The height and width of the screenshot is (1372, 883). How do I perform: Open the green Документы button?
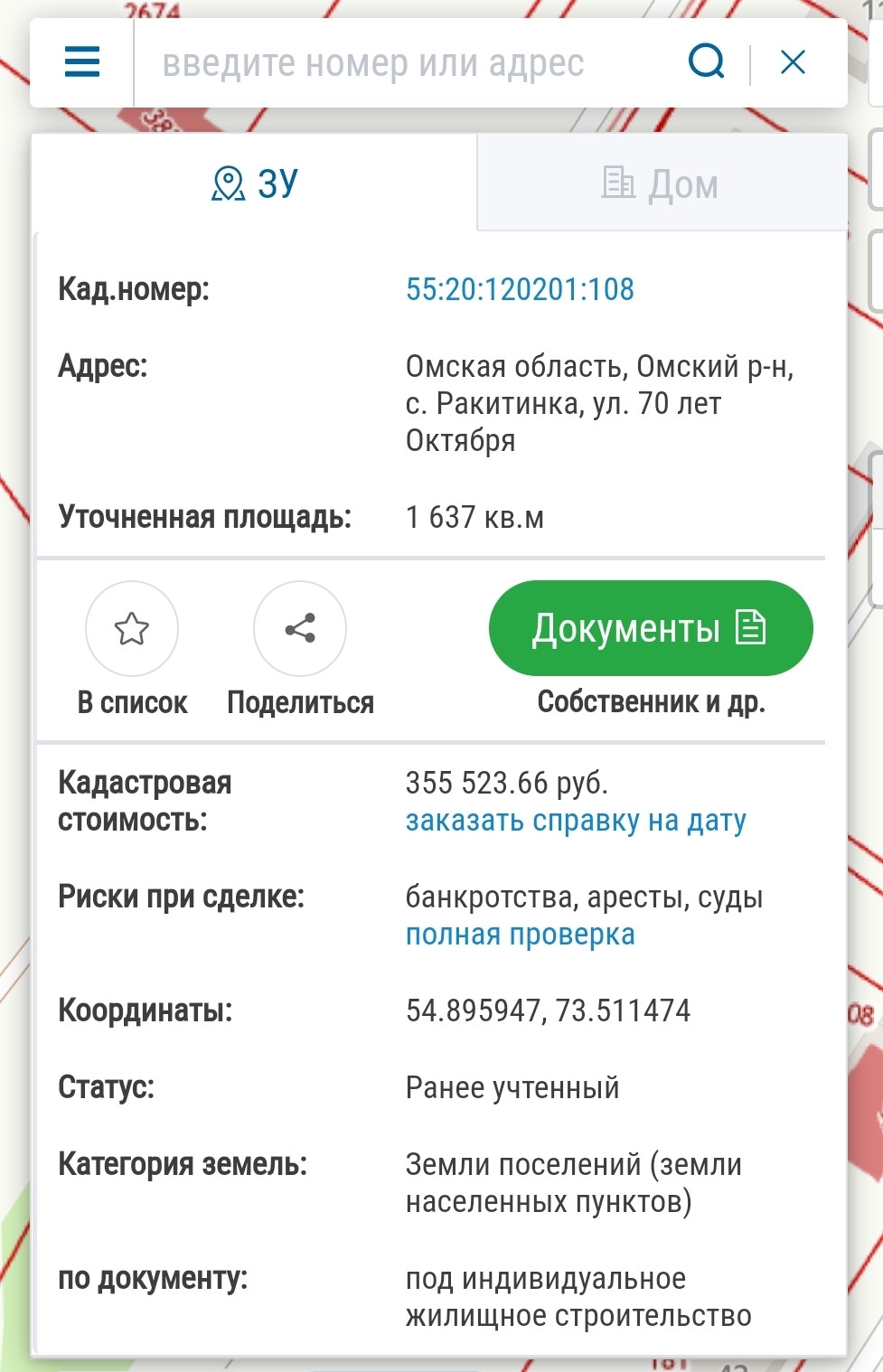click(x=650, y=628)
